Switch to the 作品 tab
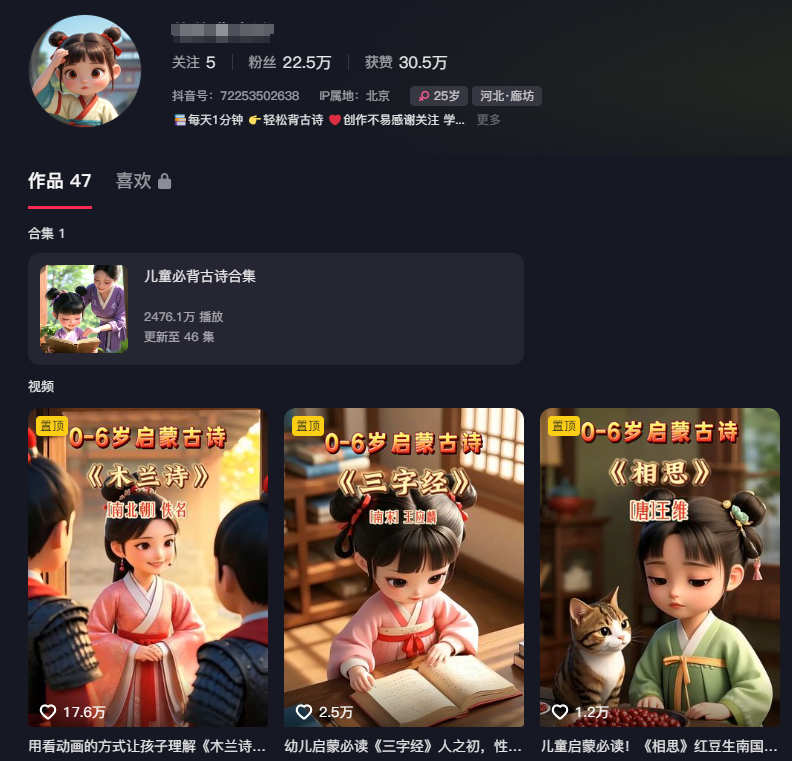This screenshot has width=792, height=761. 60,181
